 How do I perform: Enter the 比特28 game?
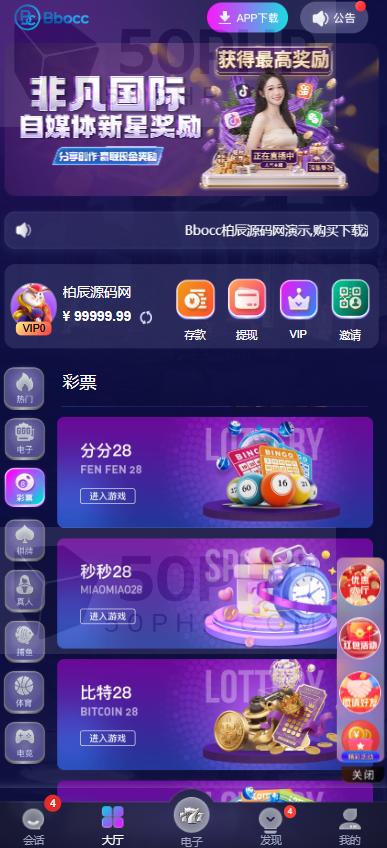coord(108,738)
